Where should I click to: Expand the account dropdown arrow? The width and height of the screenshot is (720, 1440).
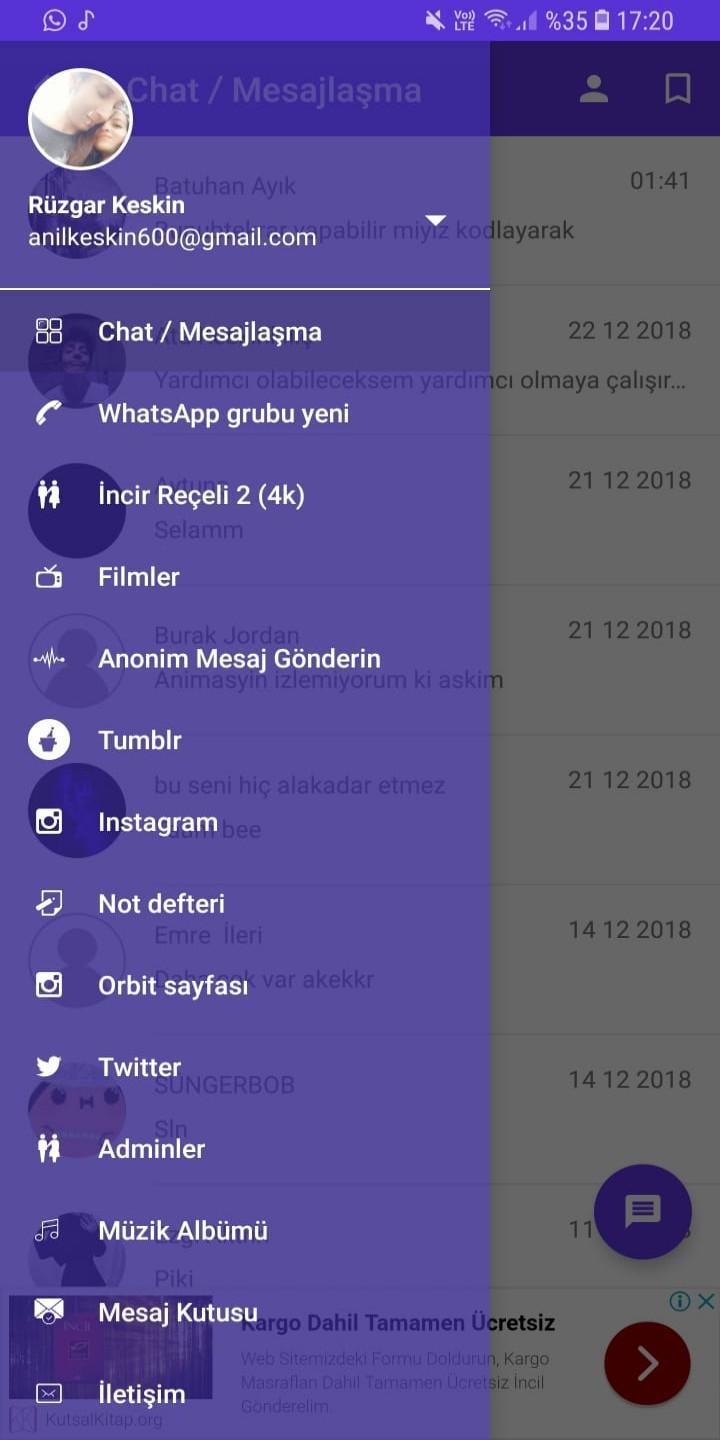pyautogui.click(x=435, y=220)
